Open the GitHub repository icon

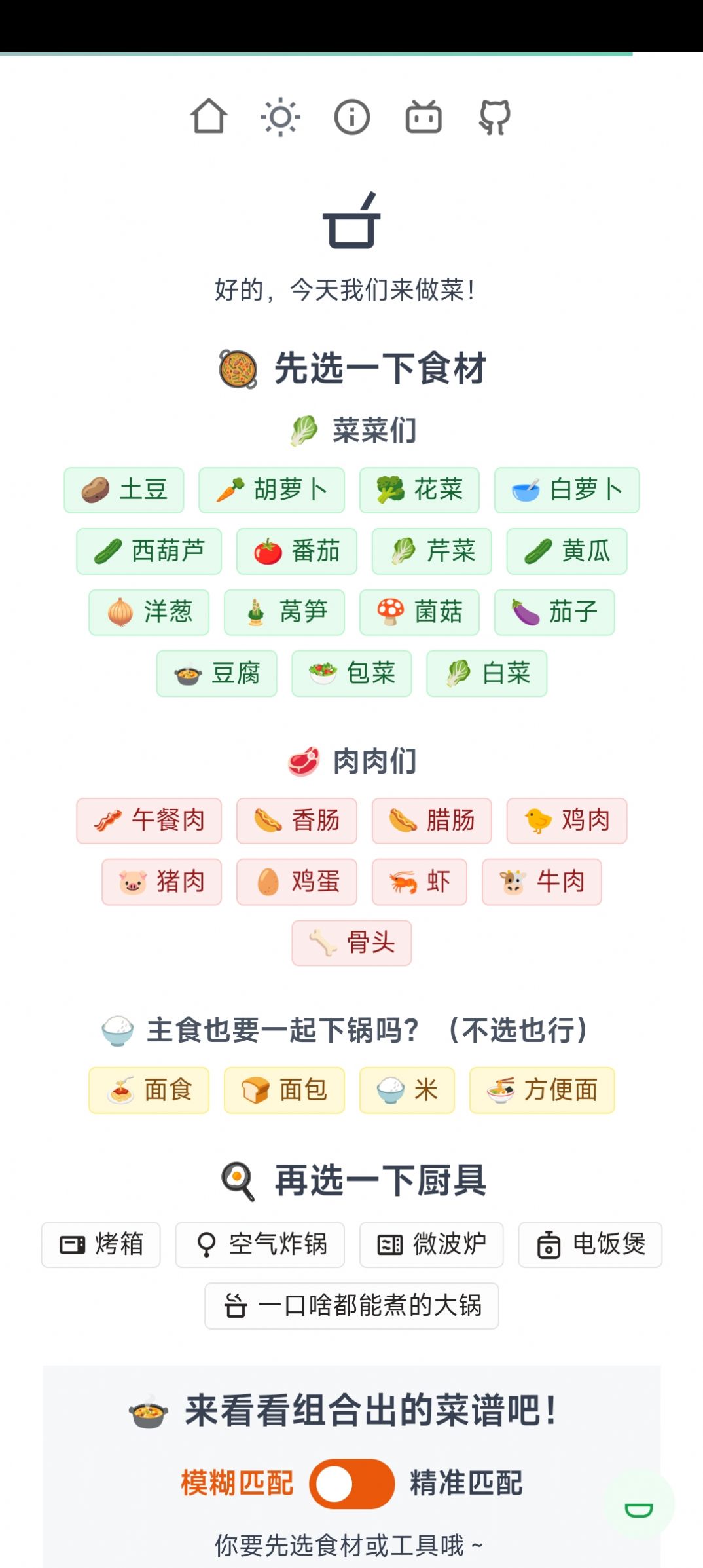[495, 117]
